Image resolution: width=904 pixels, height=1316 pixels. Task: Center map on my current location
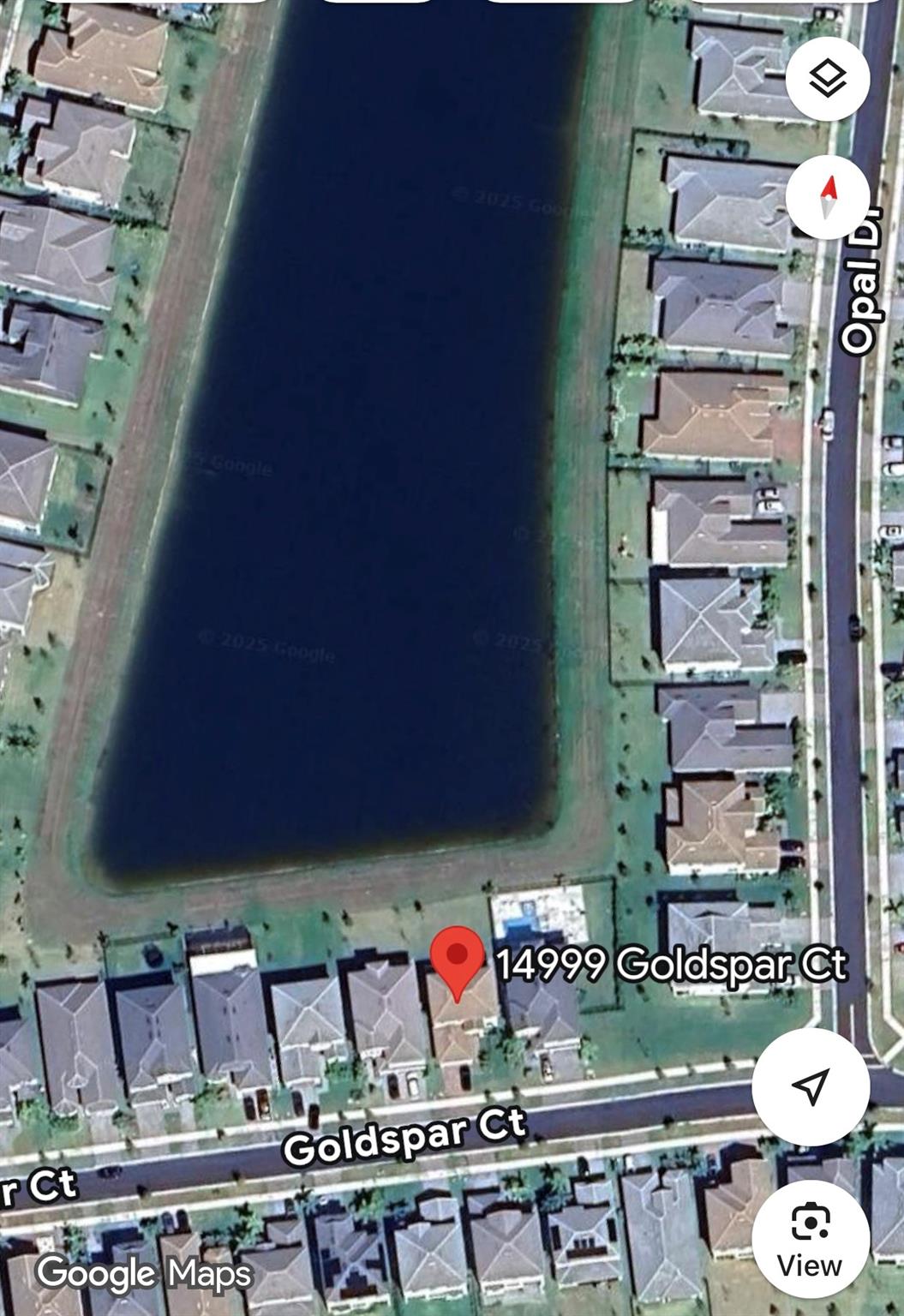point(810,1086)
